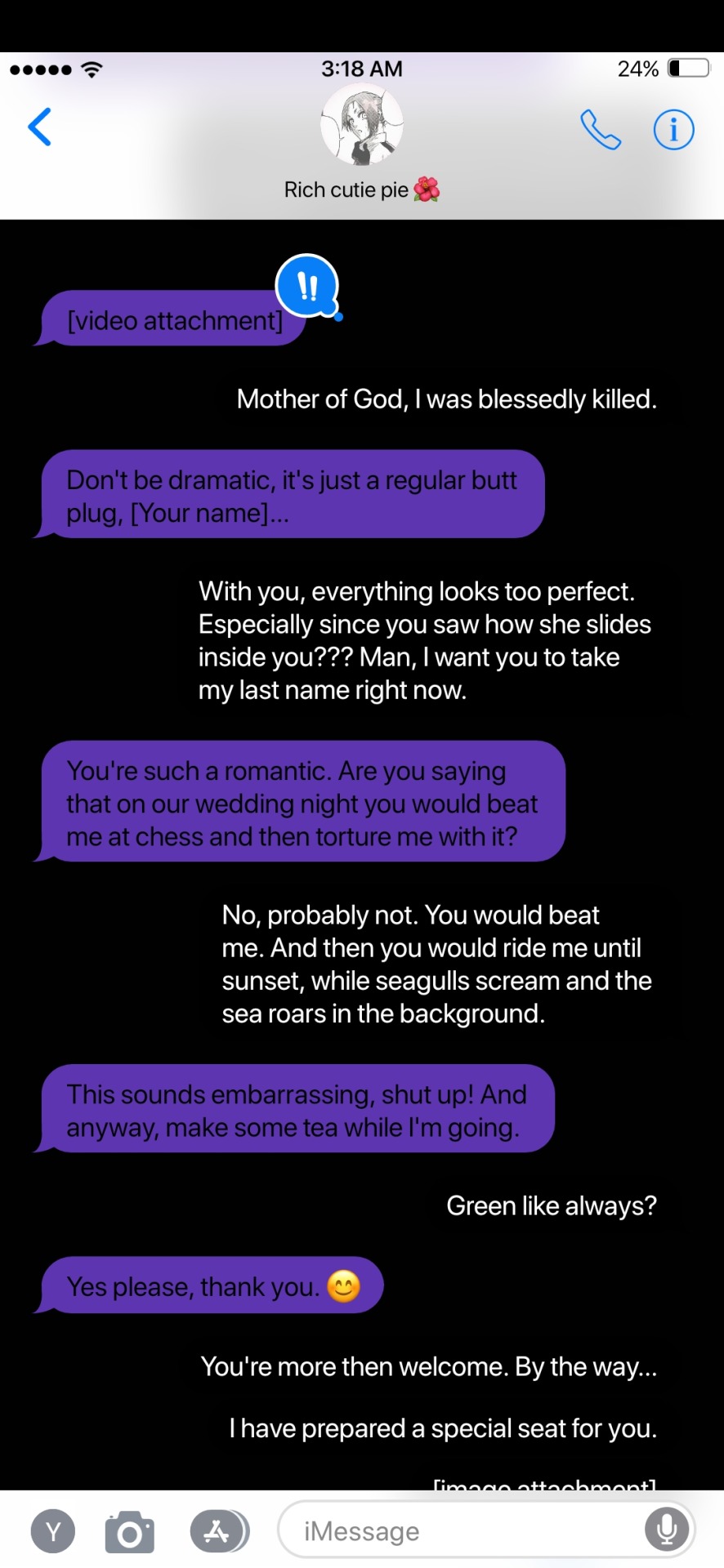Open Rich cutie pie's contact photo
The image size is (724, 1568).
(x=361, y=125)
